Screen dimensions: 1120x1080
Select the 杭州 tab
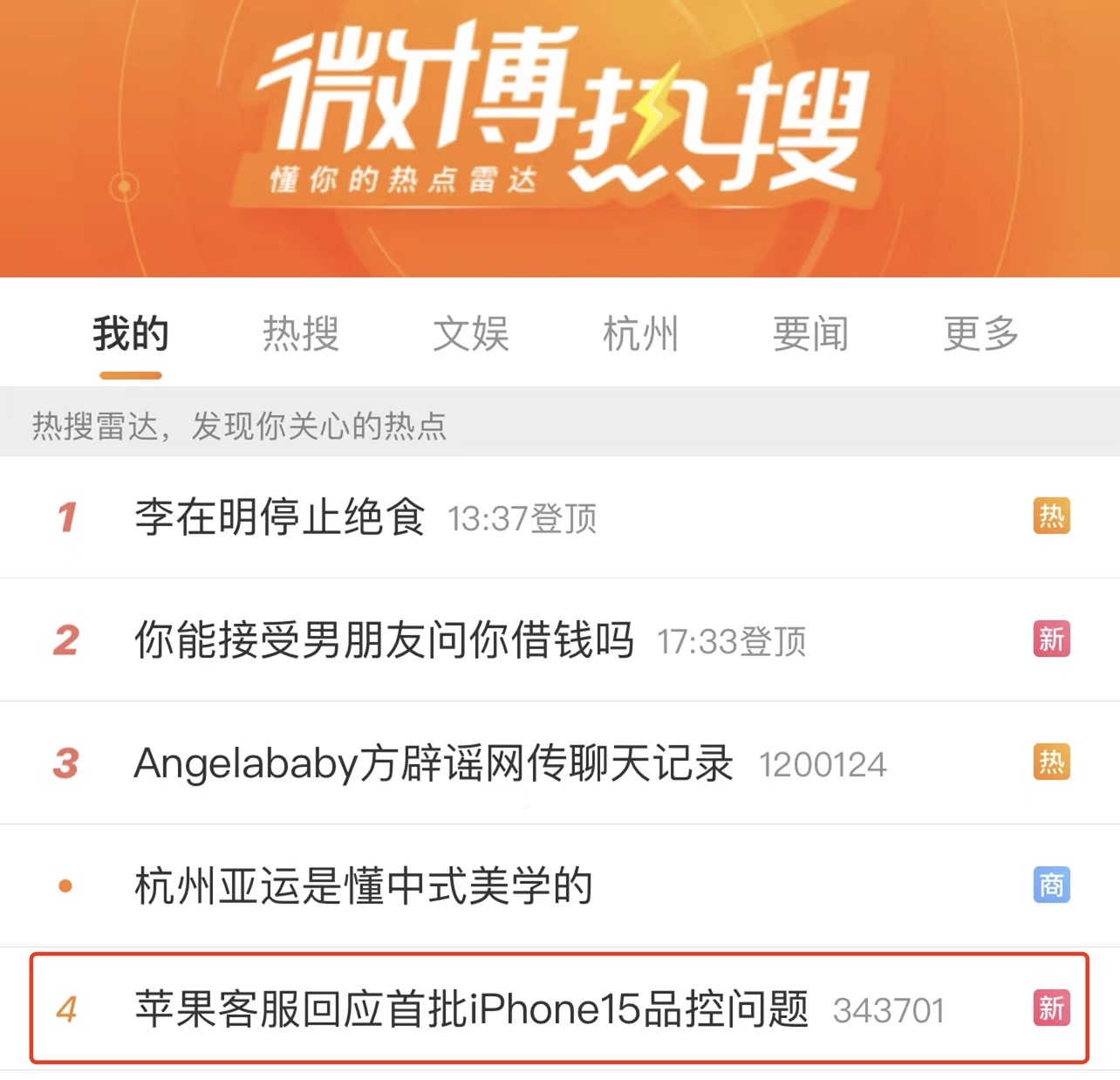point(640,334)
